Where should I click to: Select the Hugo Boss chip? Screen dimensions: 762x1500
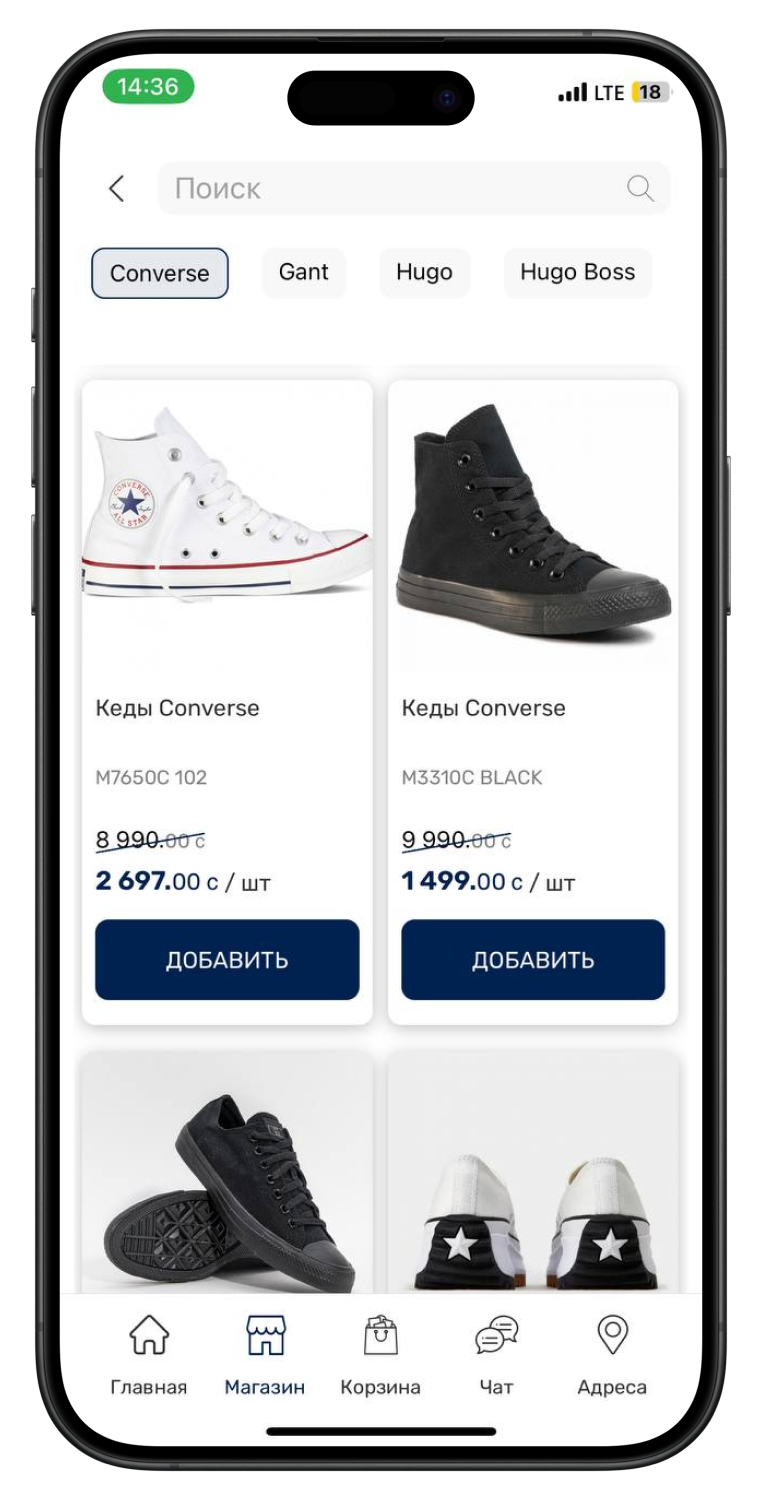tap(577, 272)
